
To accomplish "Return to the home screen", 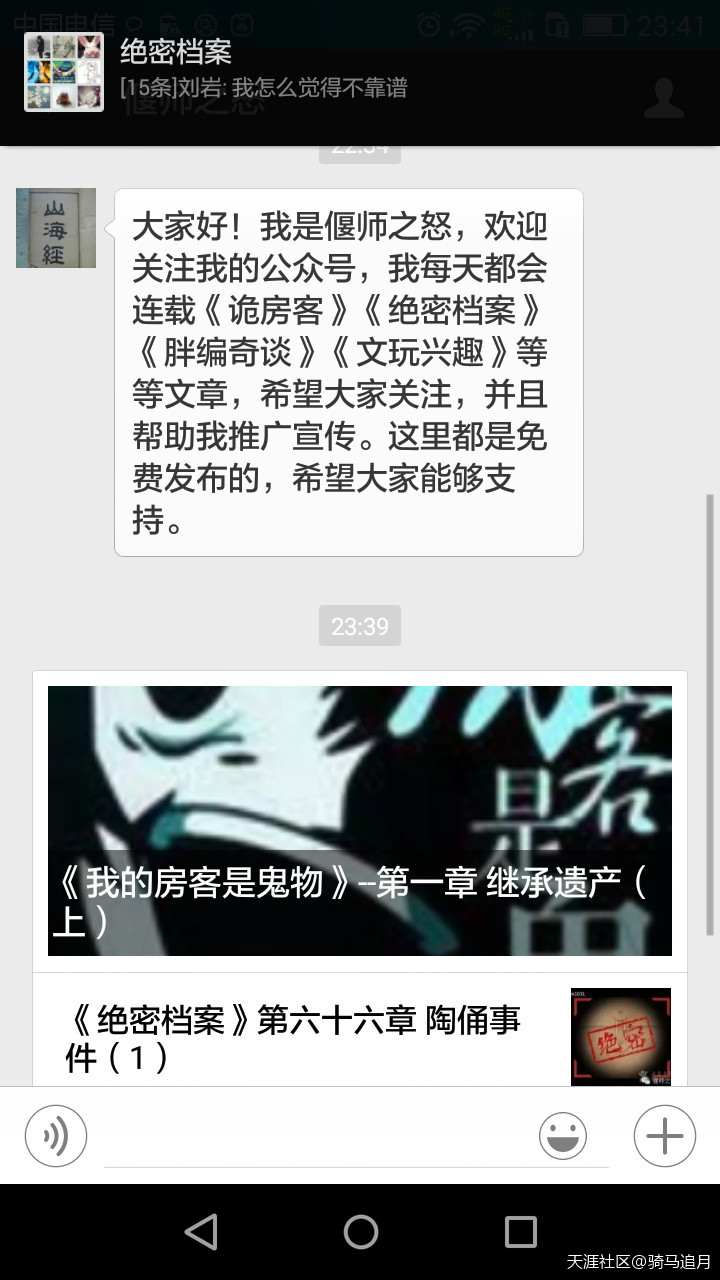I will 360,1232.
